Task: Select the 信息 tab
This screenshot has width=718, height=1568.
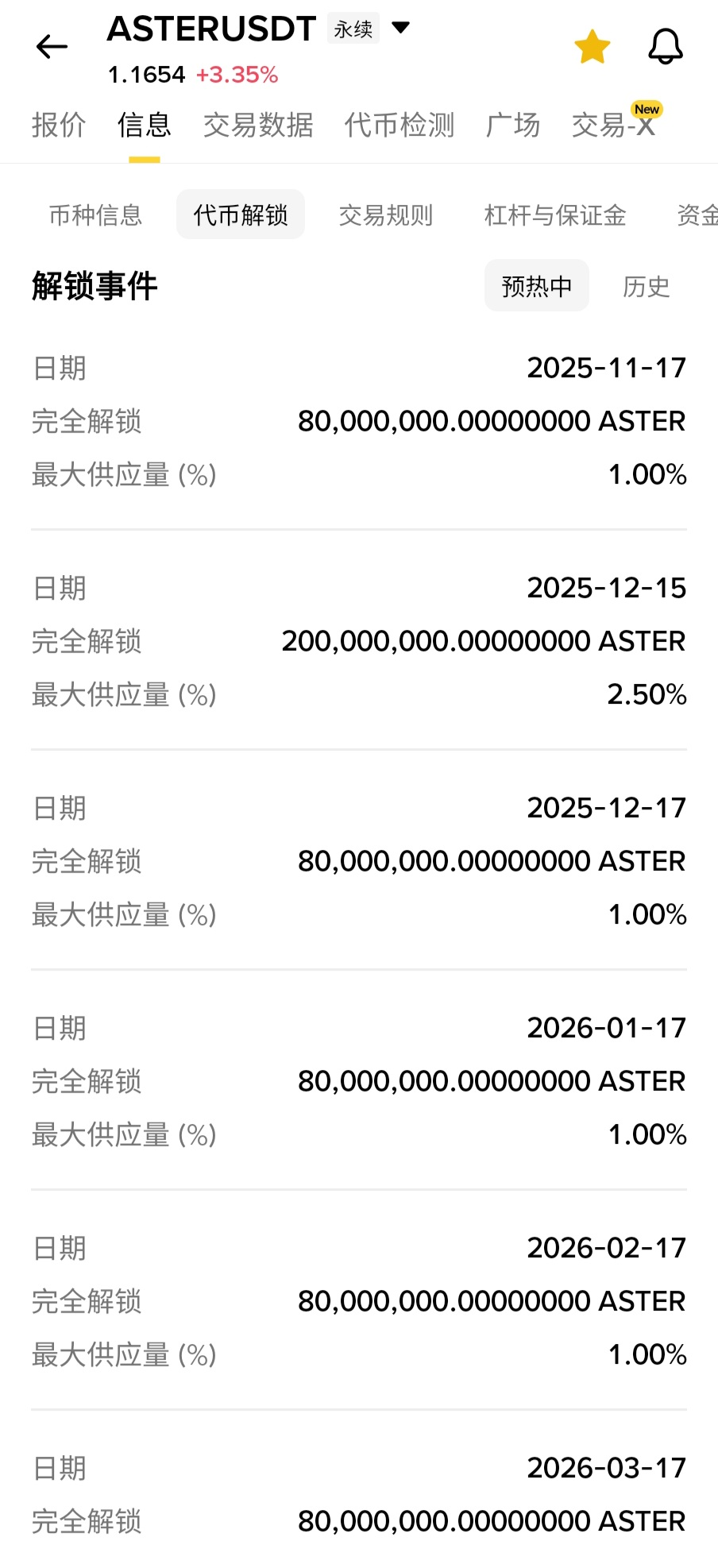Action: tap(145, 126)
